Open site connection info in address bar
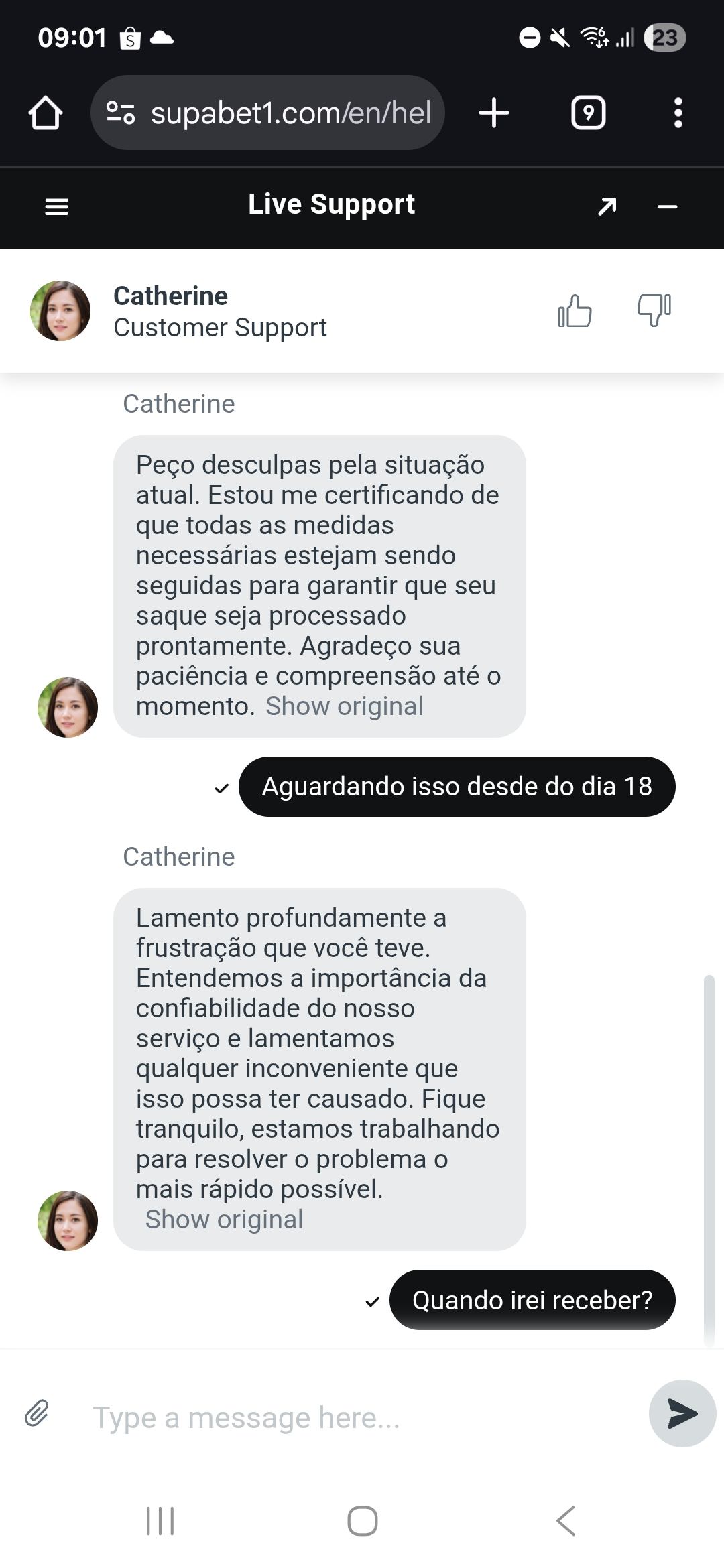This screenshot has width=724, height=1568. 121,113
